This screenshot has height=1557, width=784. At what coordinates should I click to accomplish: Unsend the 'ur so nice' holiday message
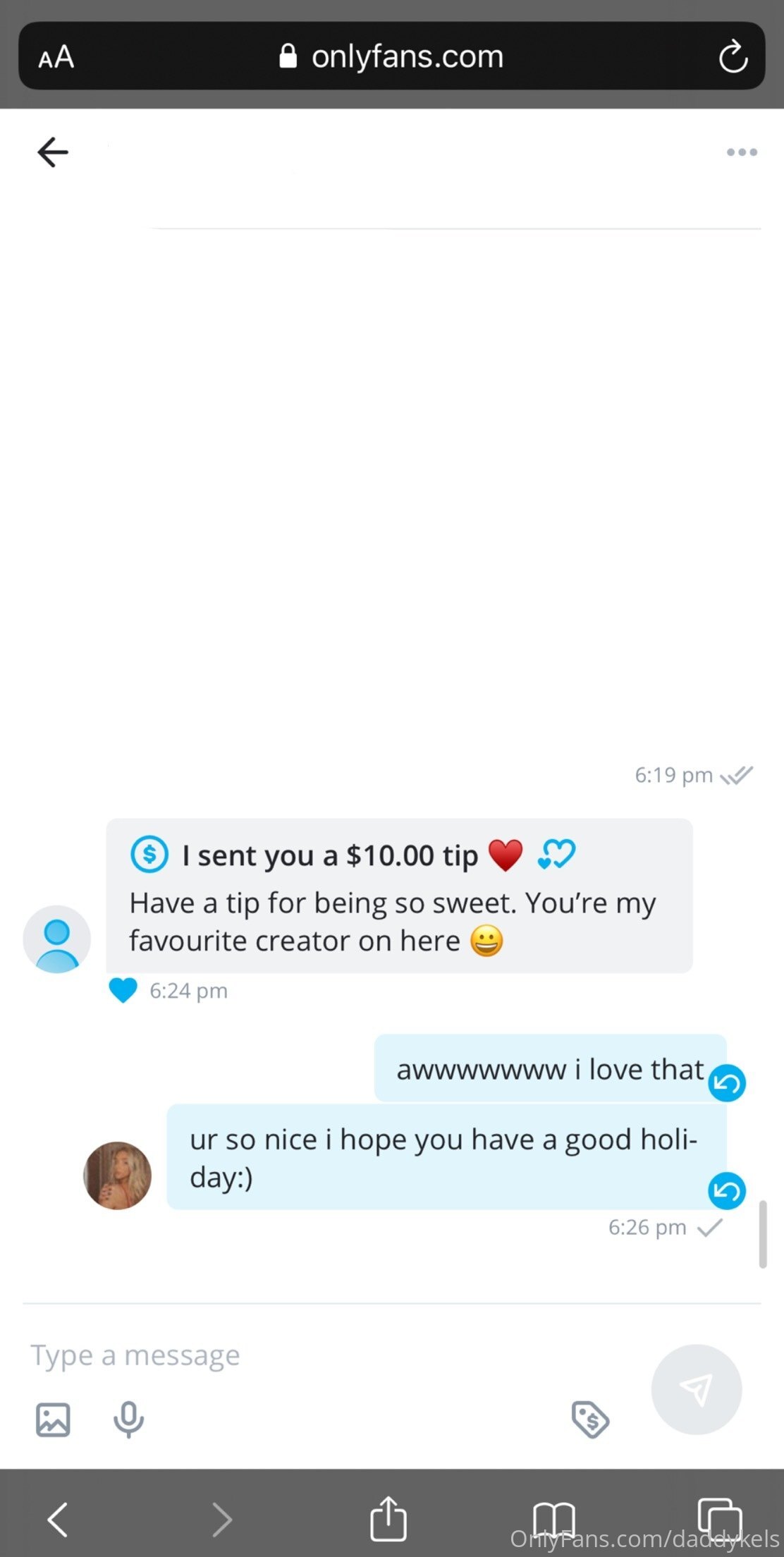pos(727,1191)
